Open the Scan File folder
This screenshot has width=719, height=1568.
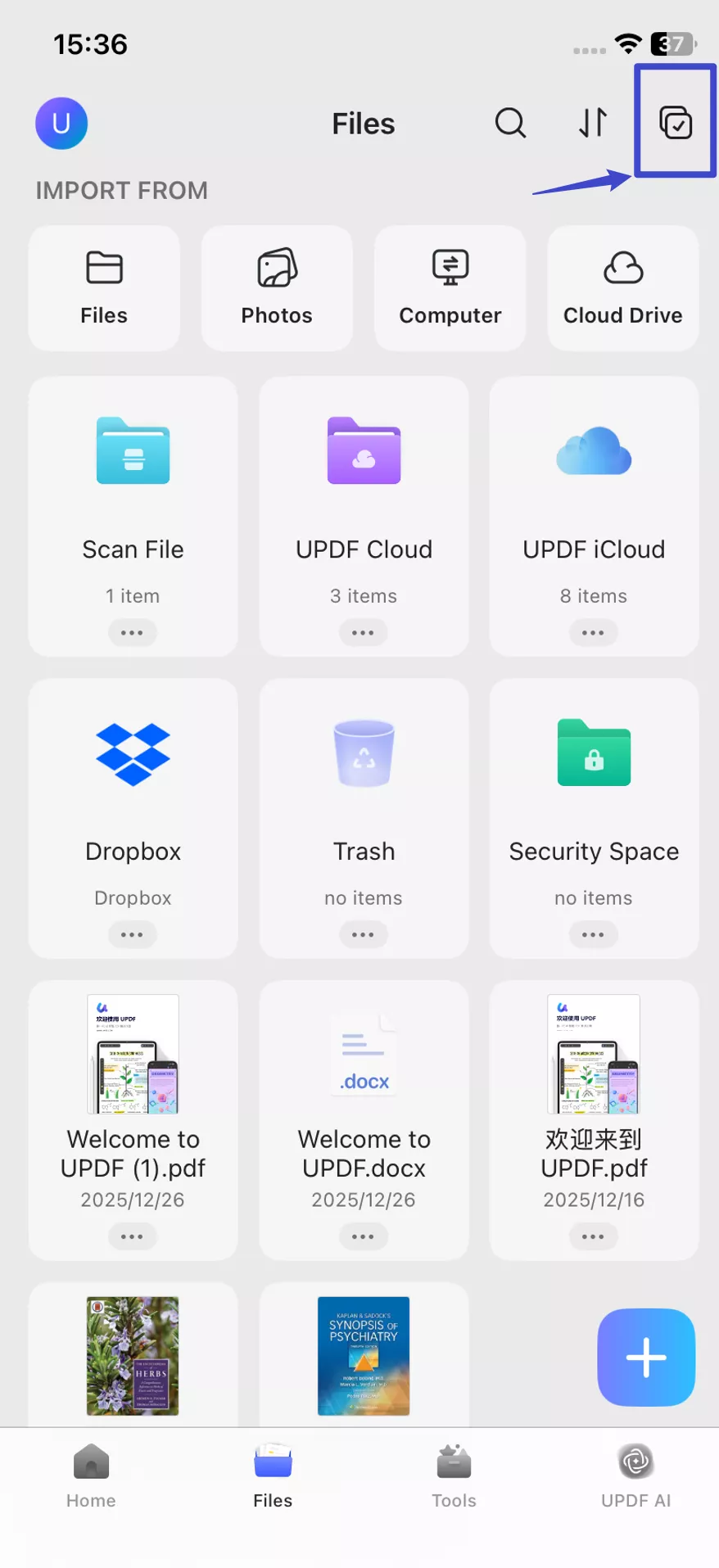click(x=133, y=491)
